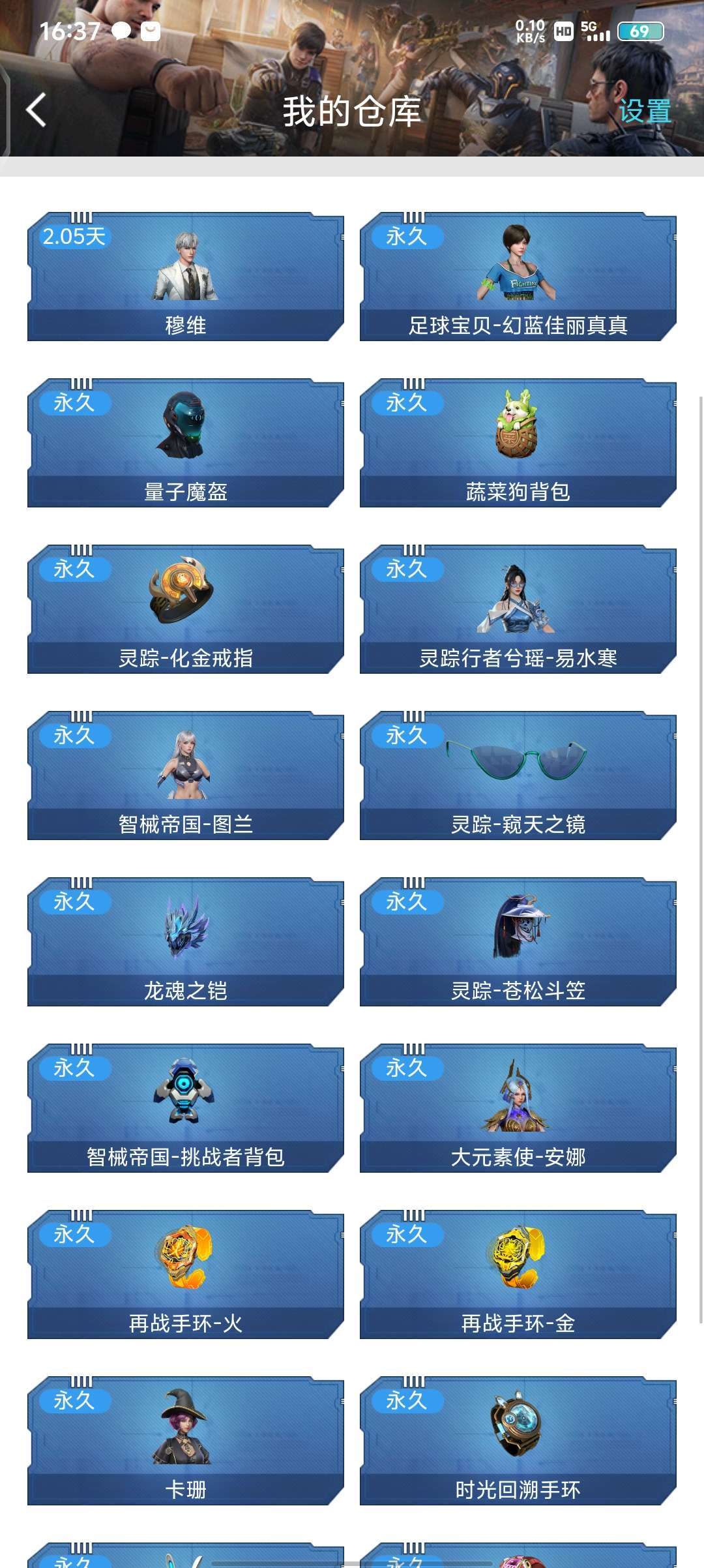704x1568 pixels.
Task: Open 智械帝国-挑战者背包 card
Action: [x=186, y=1108]
